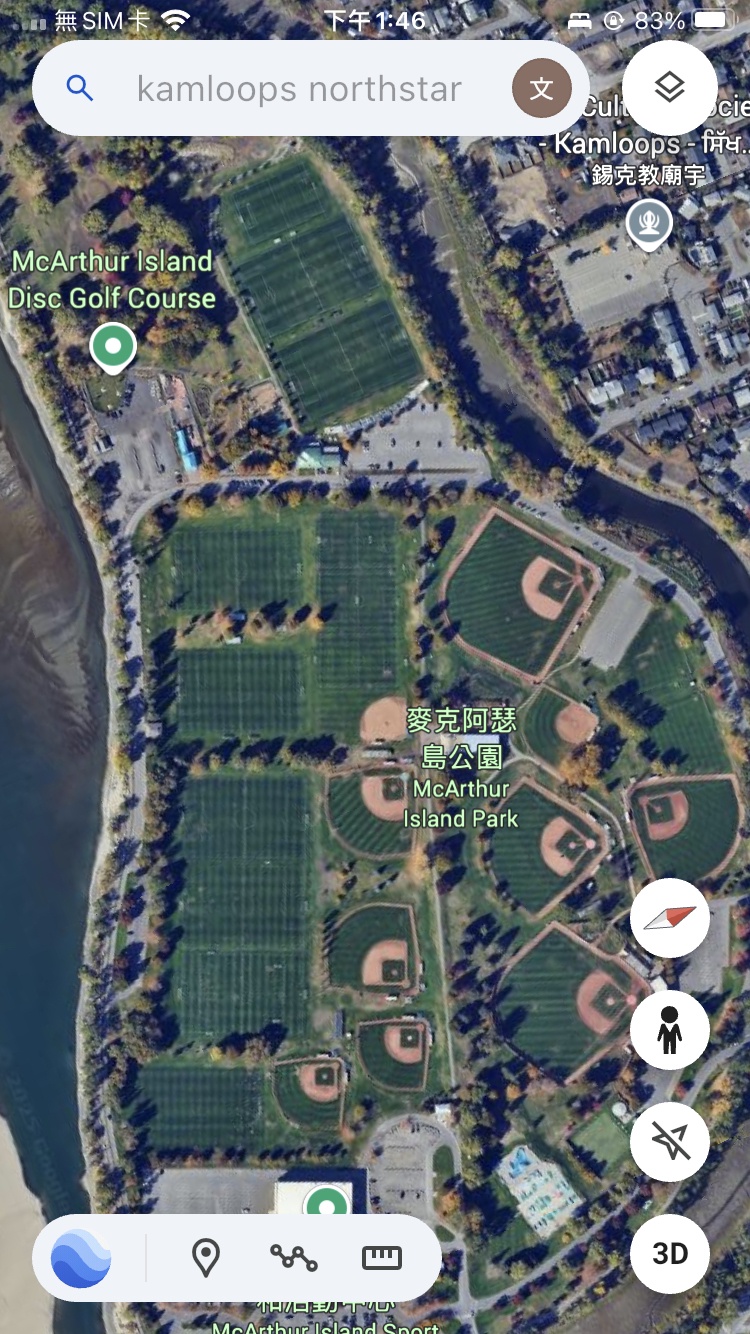Screen dimensions: 750x1334
Task: Open the measure ruler tool
Action: [382, 1258]
